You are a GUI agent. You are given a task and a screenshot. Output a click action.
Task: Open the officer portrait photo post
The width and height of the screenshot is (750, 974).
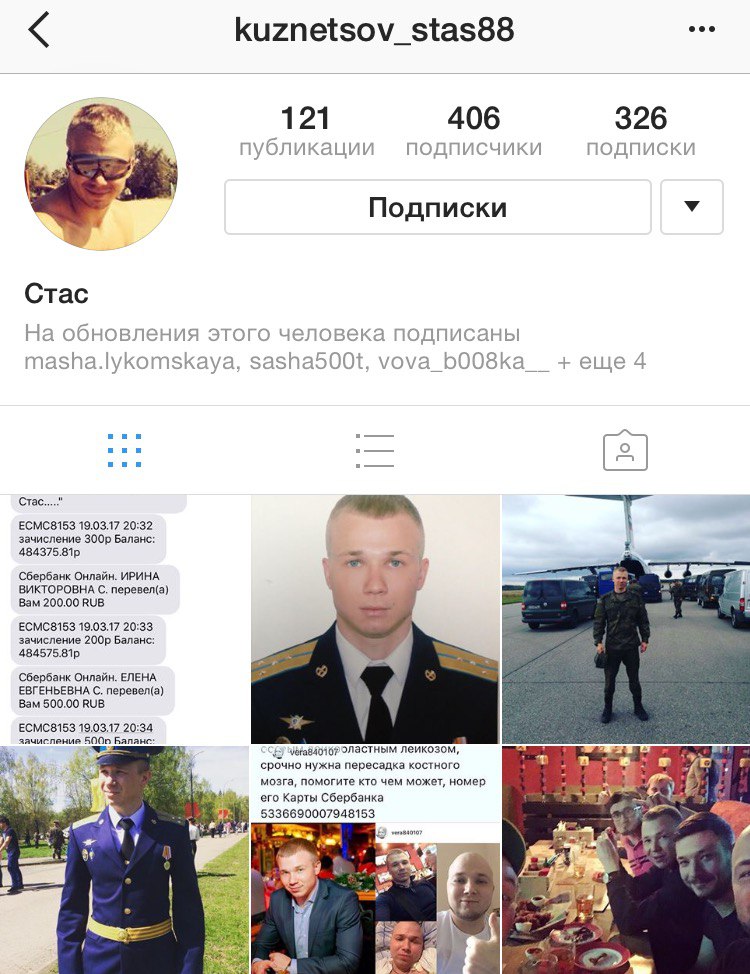(374, 618)
